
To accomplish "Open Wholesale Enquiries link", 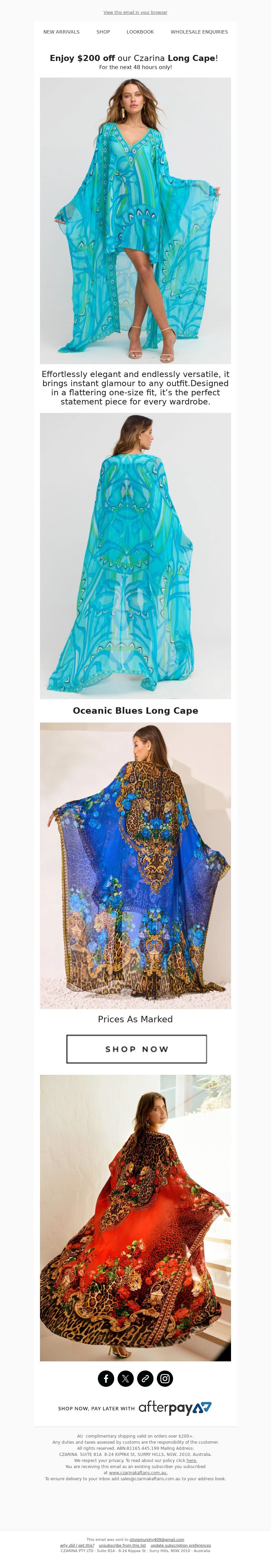I will pyautogui.click(x=199, y=32).
